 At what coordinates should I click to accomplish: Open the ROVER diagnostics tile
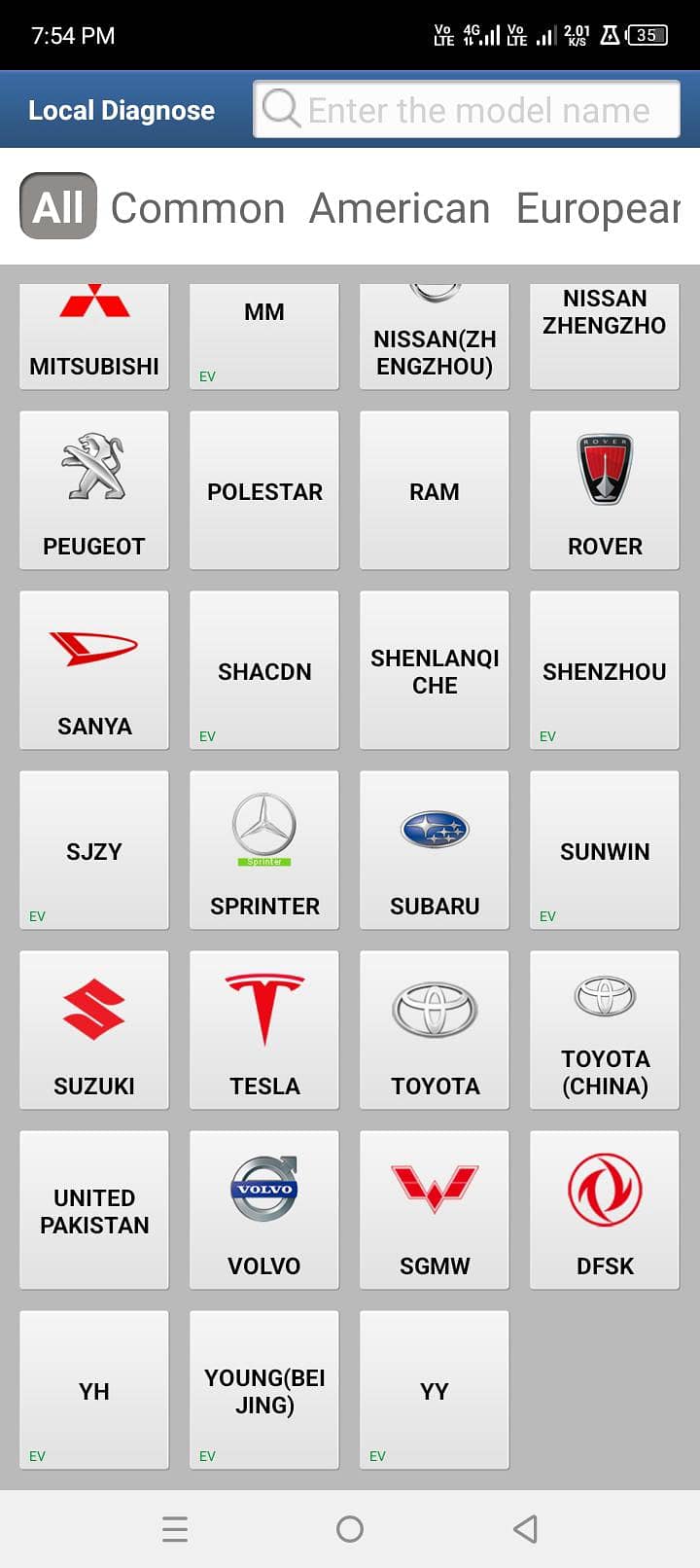click(x=605, y=490)
